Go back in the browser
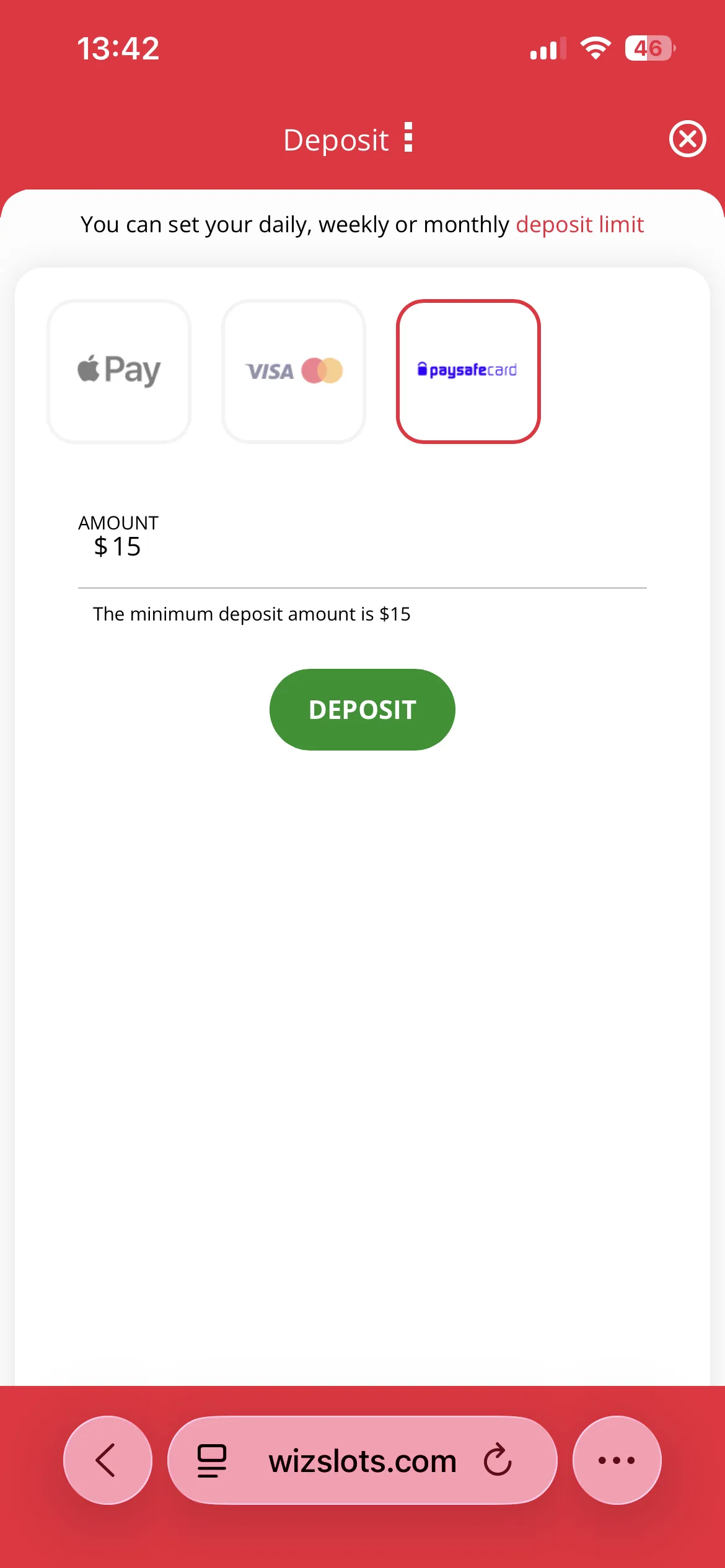 pyautogui.click(x=107, y=1460)
